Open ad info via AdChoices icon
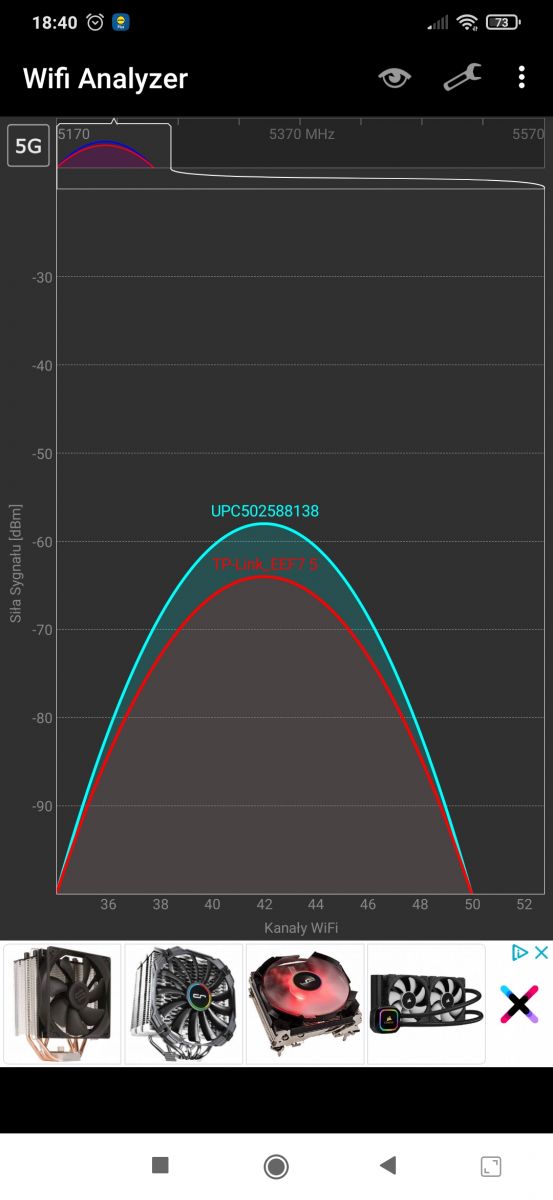Image resolution: width=553 pixels, height=1200 pixels. pyautogui.click(x=520, y=953)
